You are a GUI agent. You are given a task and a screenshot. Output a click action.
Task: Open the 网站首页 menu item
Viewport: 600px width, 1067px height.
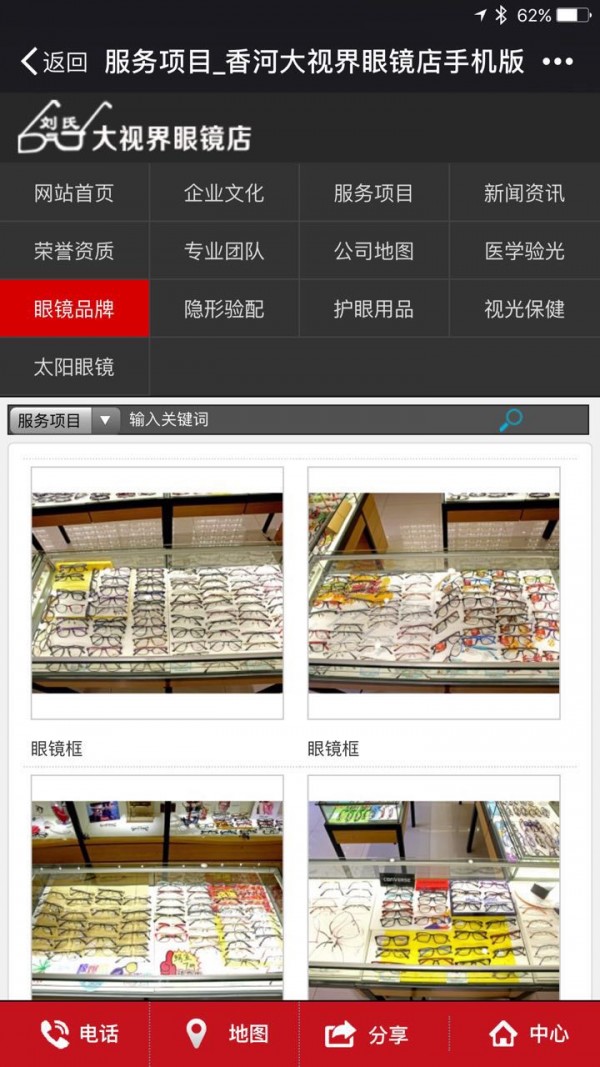point(74,193)
